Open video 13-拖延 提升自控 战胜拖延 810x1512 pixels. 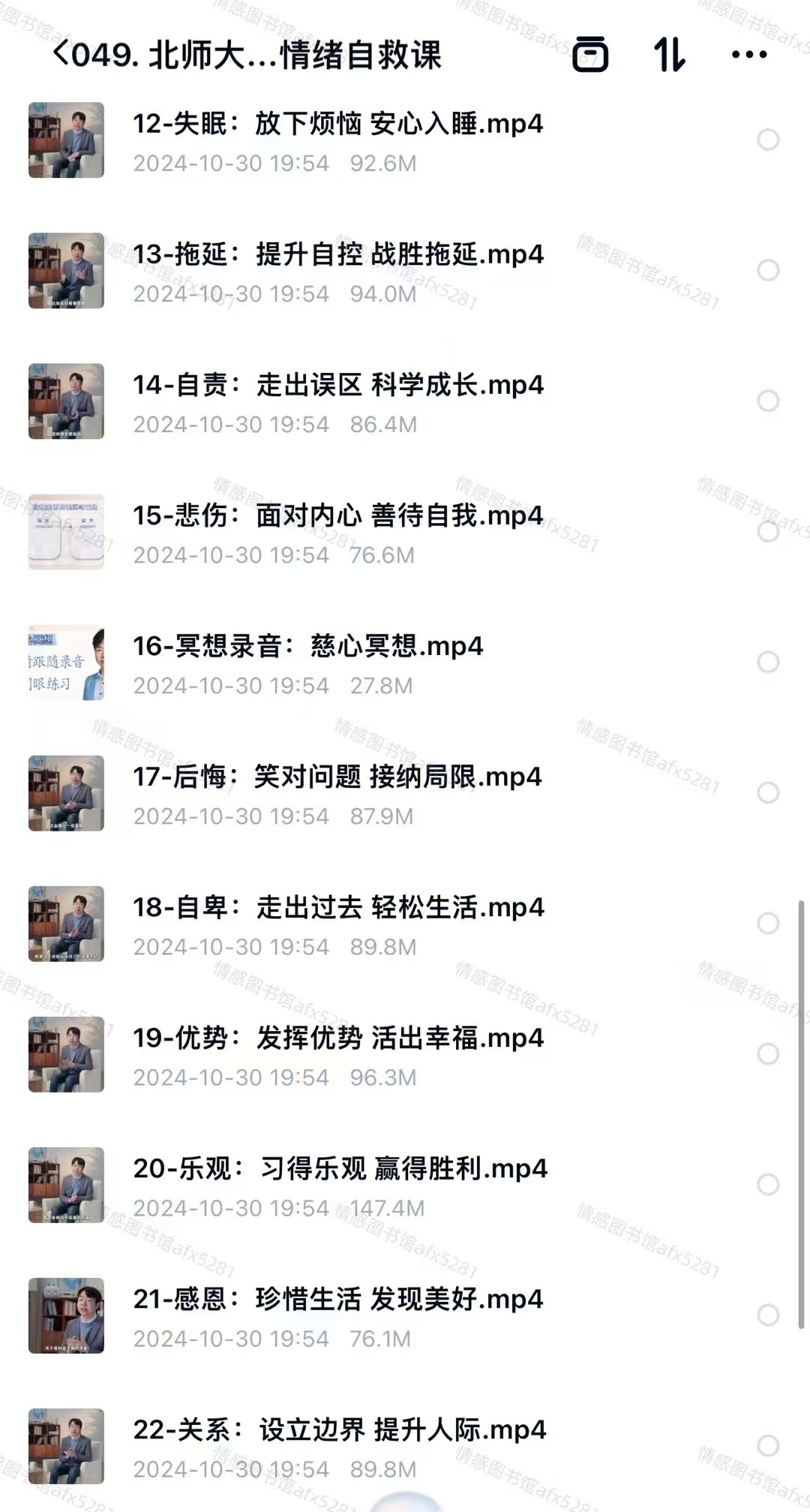click(337, 254)
